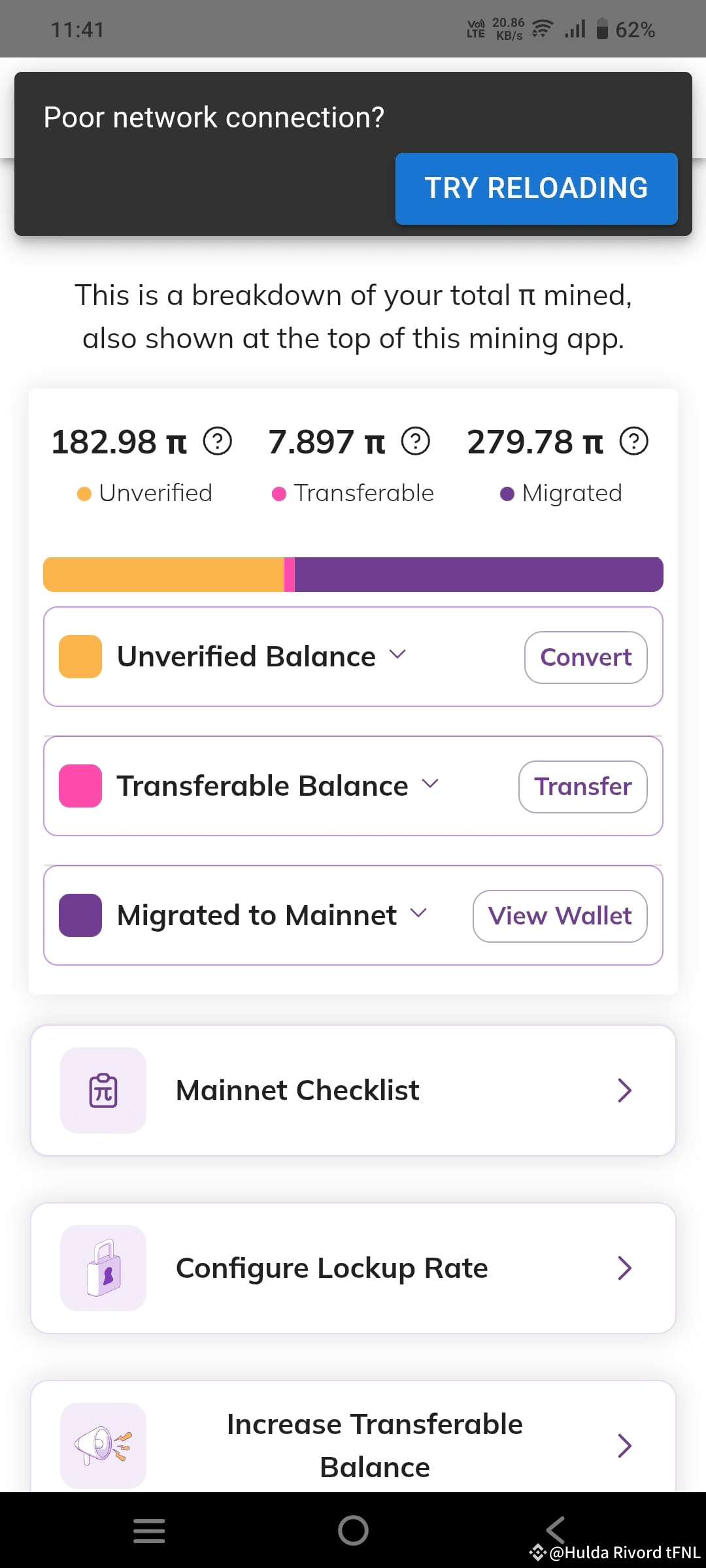
Task: Expand the Unverified Balance details
Action: [399, 655]
